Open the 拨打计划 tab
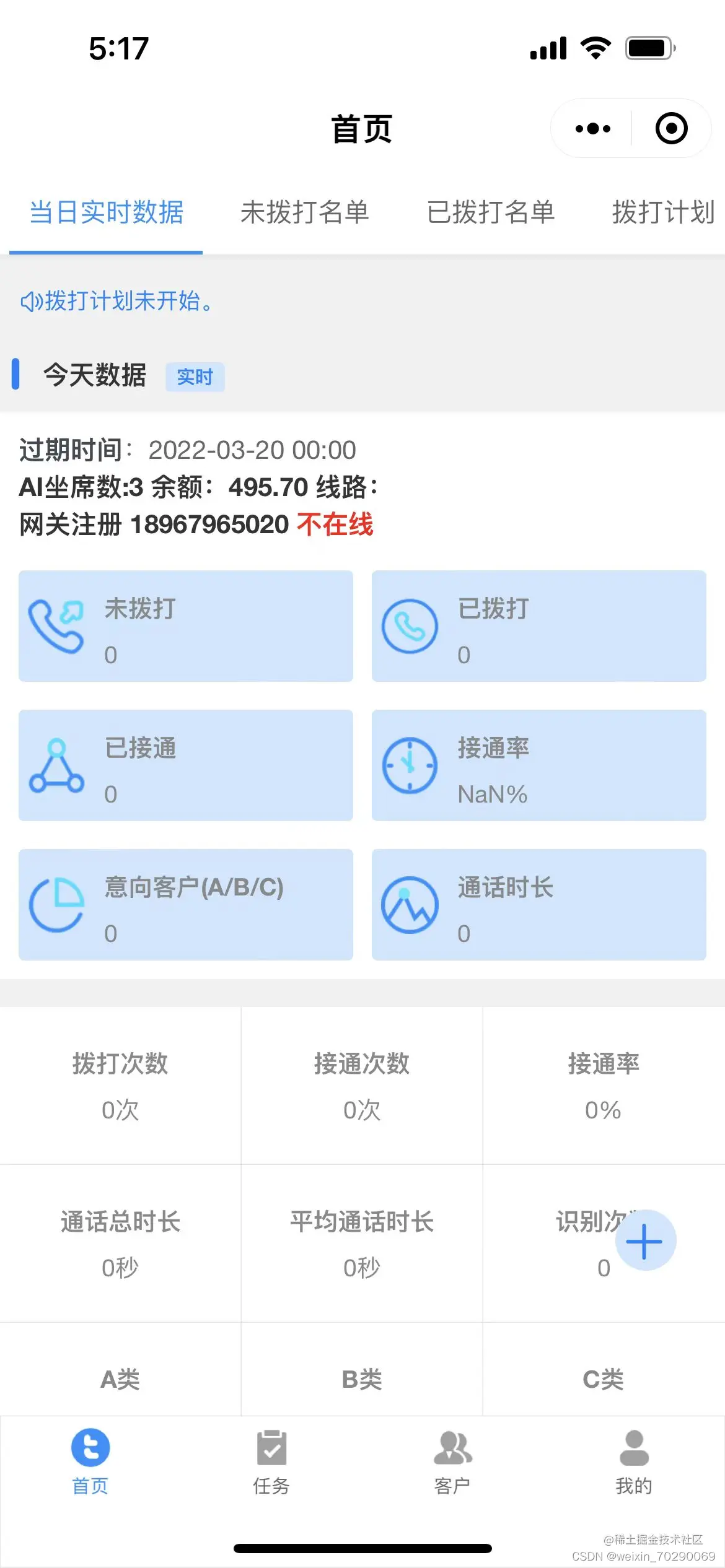The image size is (725, 1568). click(663, 212)
